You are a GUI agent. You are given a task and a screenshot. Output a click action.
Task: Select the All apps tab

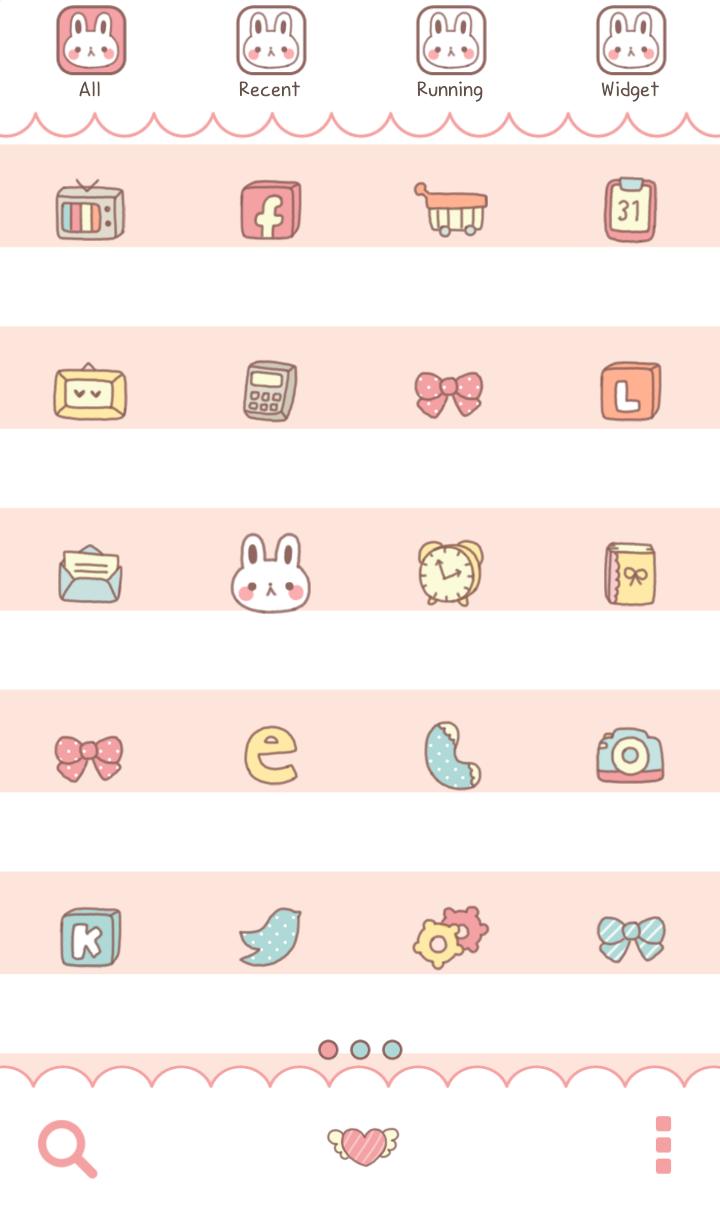click(x=90, y=52)
